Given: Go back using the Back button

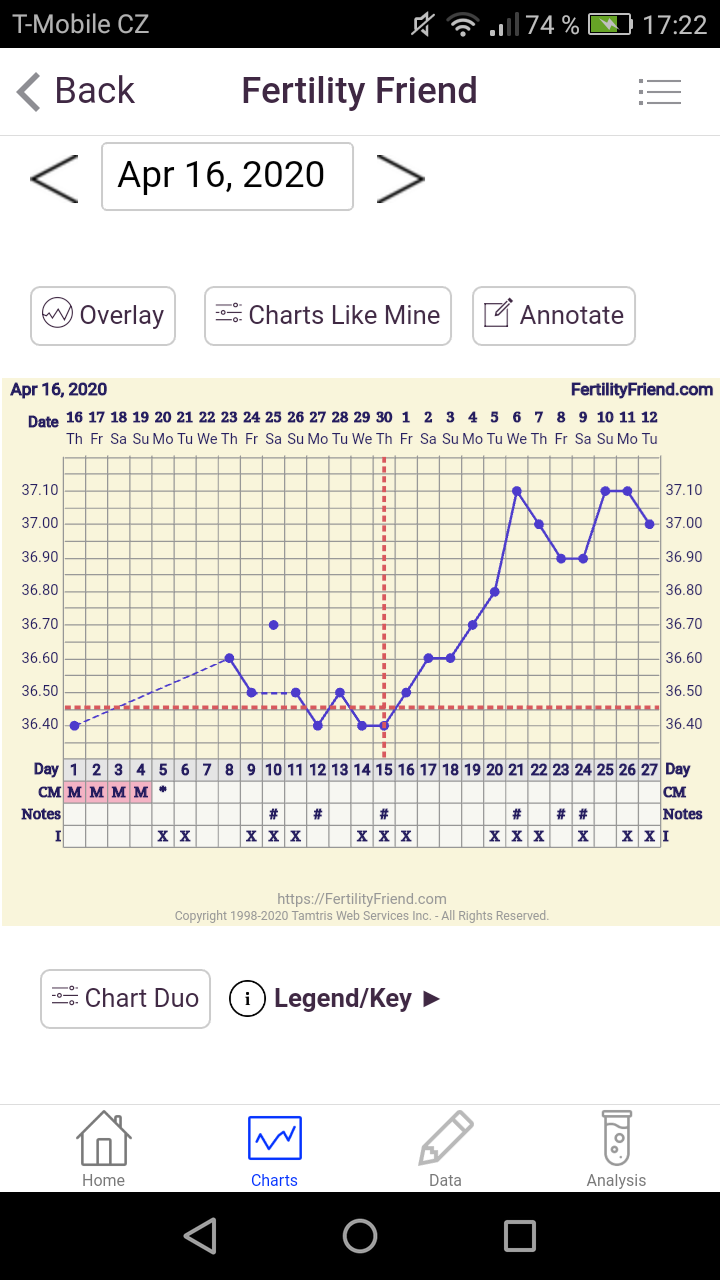Looking at the screenshot, I should pos(75,91).
